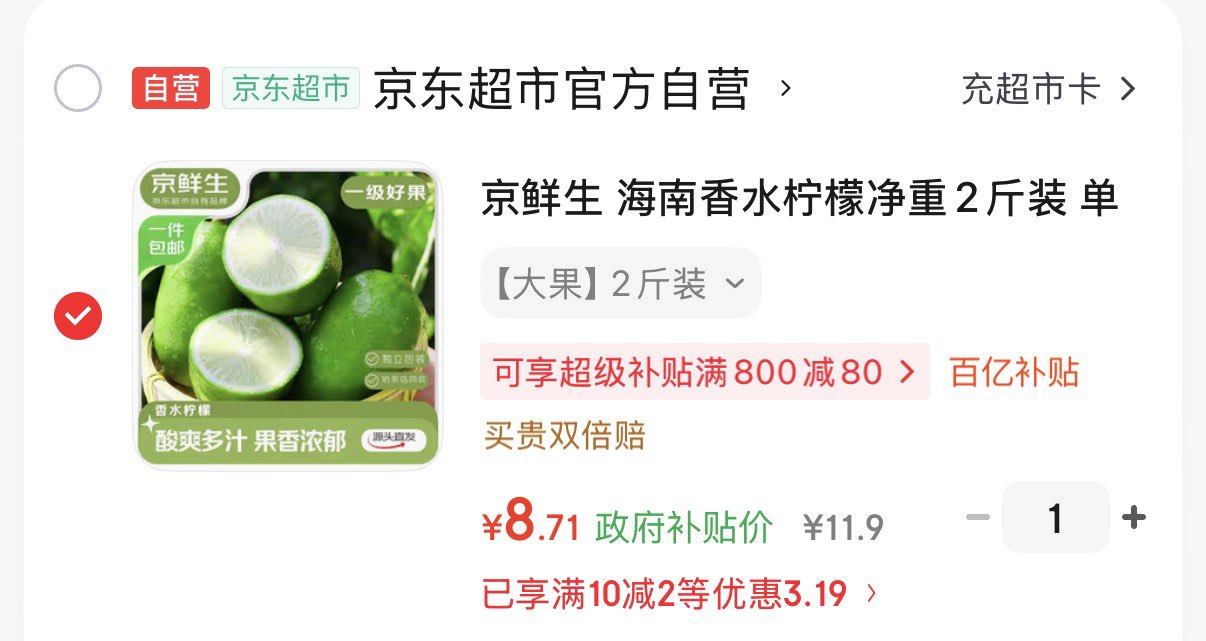This screenshot has height=641, width=1206.
Task: Select all items from 京东超市官方自营
Action: click(77, 88)
